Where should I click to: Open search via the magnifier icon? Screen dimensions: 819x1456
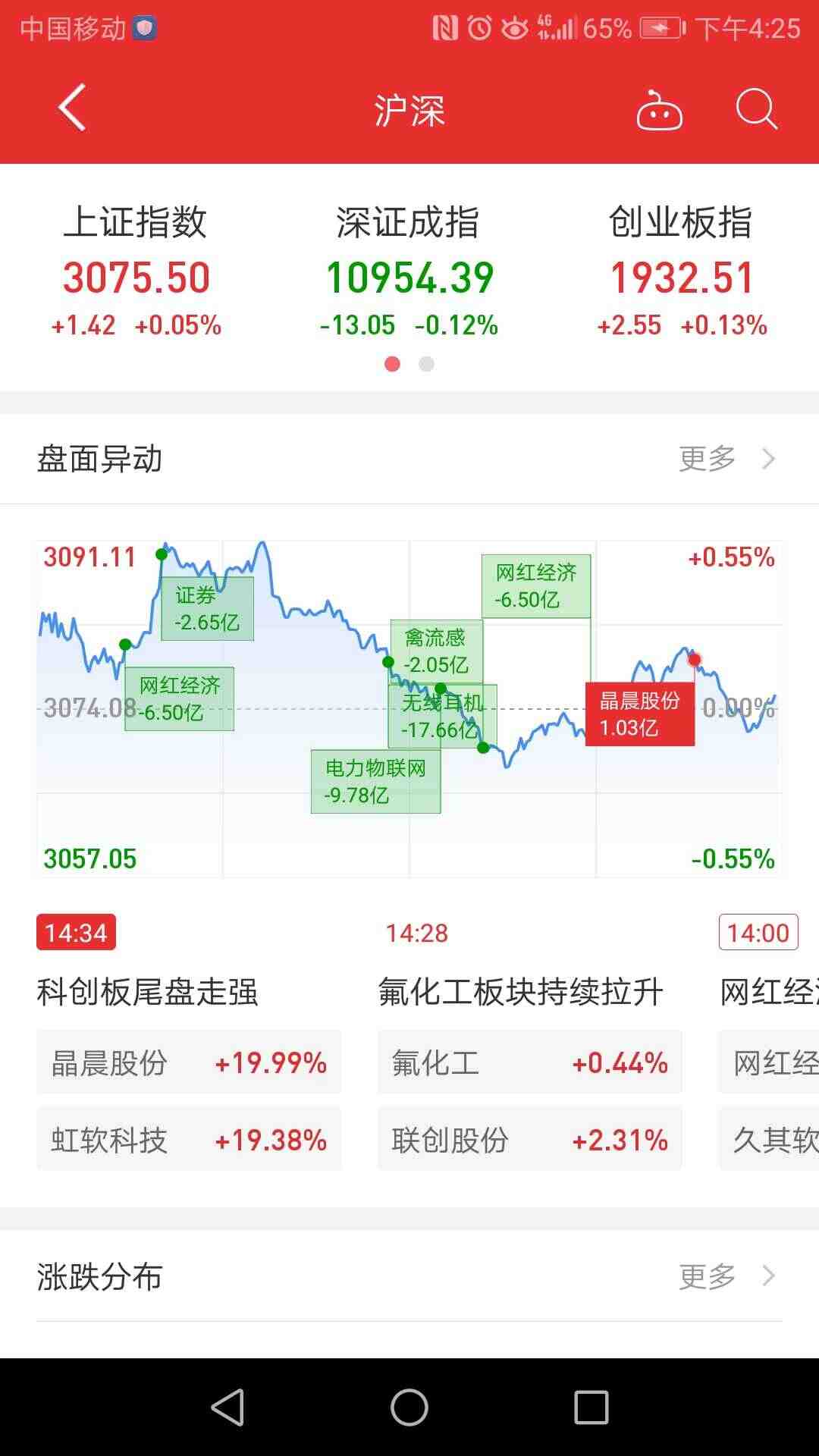tap(756, 109)
